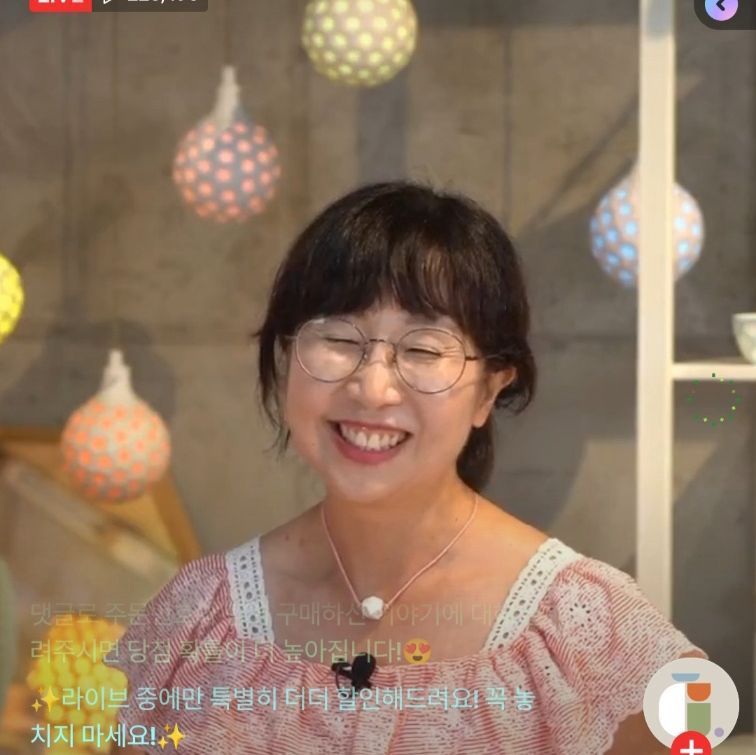Tap the purple arrow floating button
The width and height of the screenshot is (756, 755).
coord(721,9)
